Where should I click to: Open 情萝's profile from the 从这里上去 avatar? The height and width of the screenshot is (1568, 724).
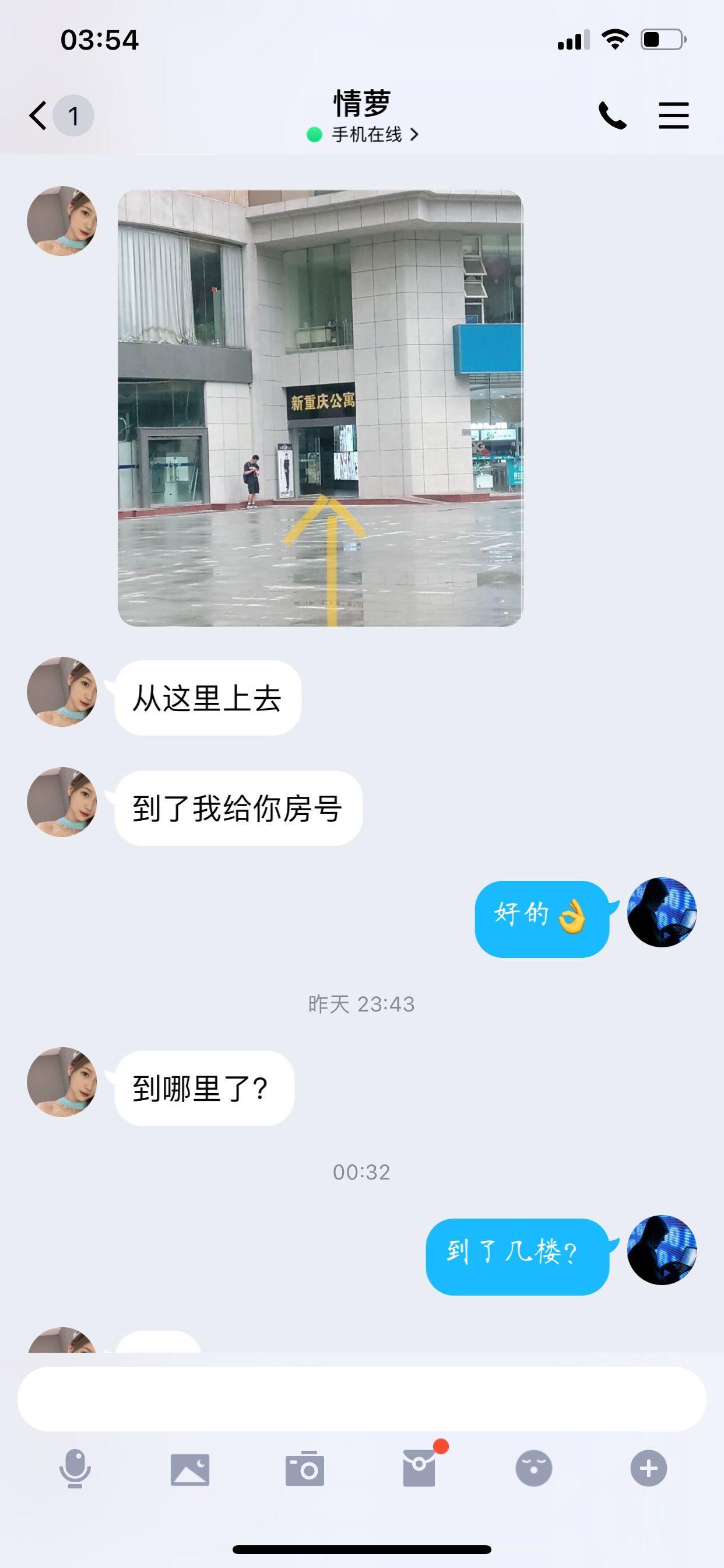pos(62,691)
